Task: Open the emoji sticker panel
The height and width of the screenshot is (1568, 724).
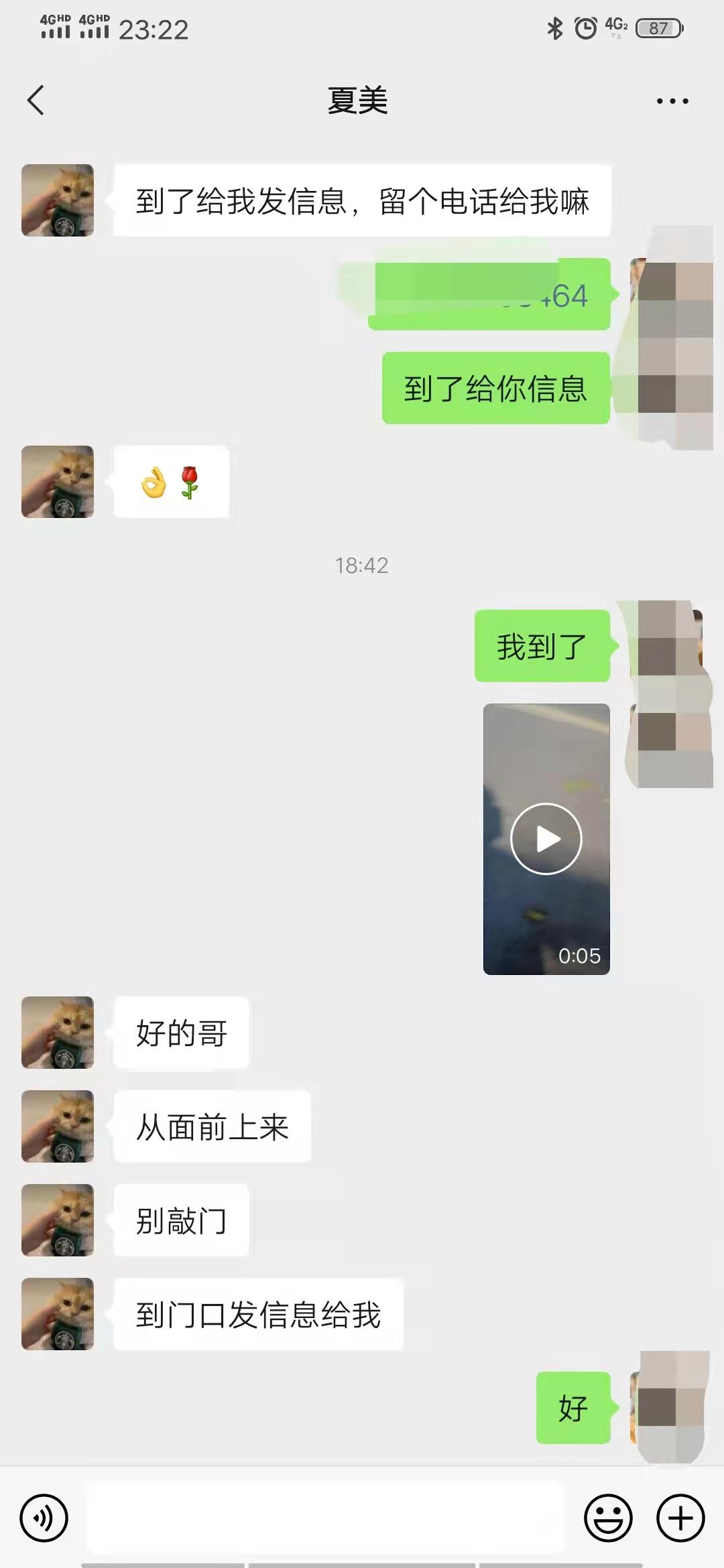Action: click(608, 1518)
